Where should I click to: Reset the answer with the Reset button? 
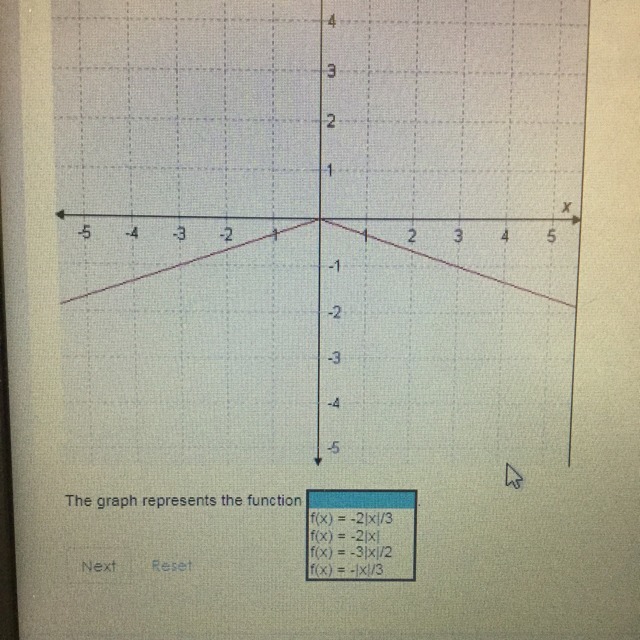pos(171,566)
